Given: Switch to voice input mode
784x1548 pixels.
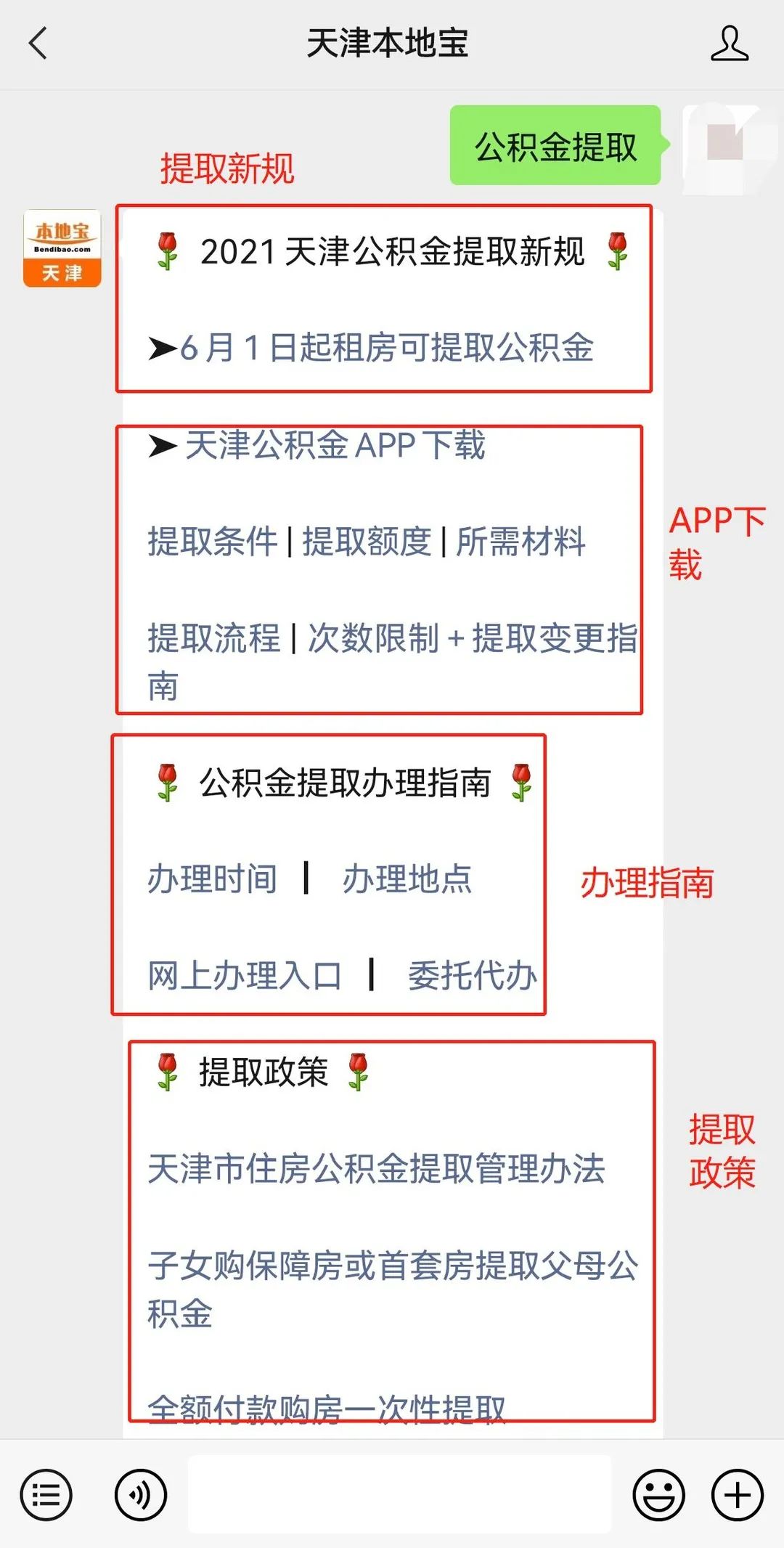Looking at the screenshot, I should 140,1496.
